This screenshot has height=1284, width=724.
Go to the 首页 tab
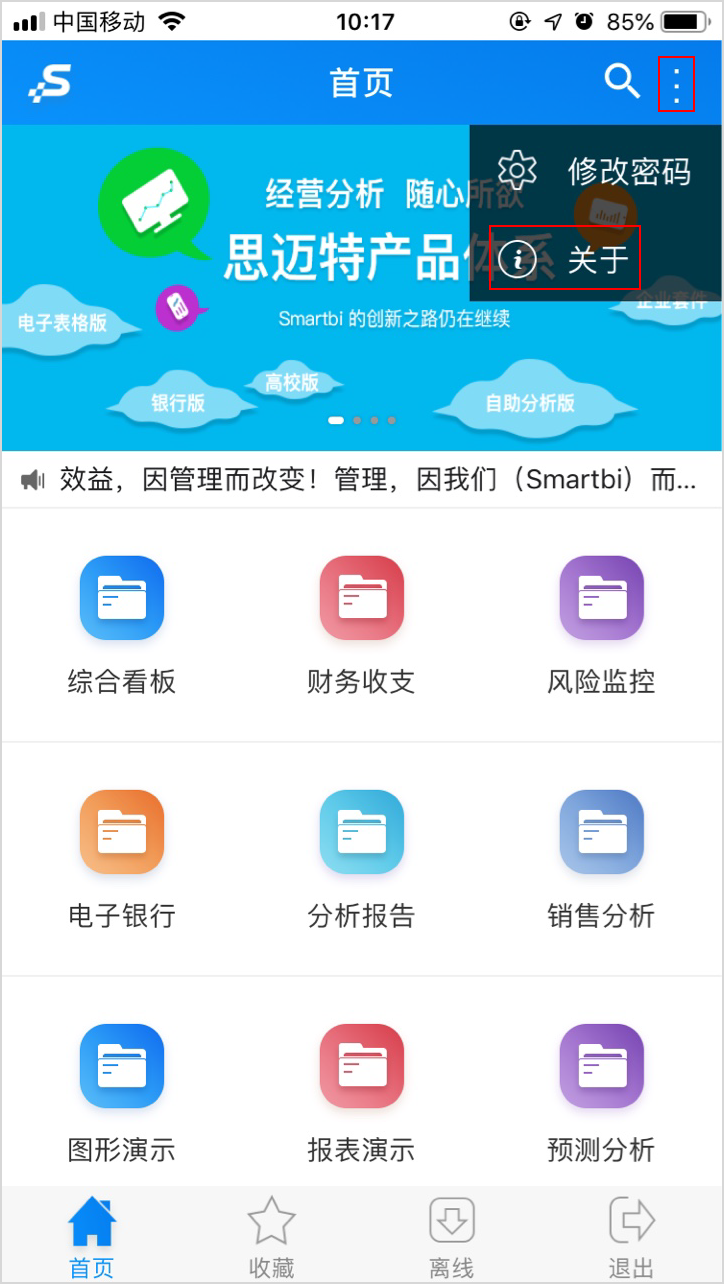click(x=91, y=1237)
